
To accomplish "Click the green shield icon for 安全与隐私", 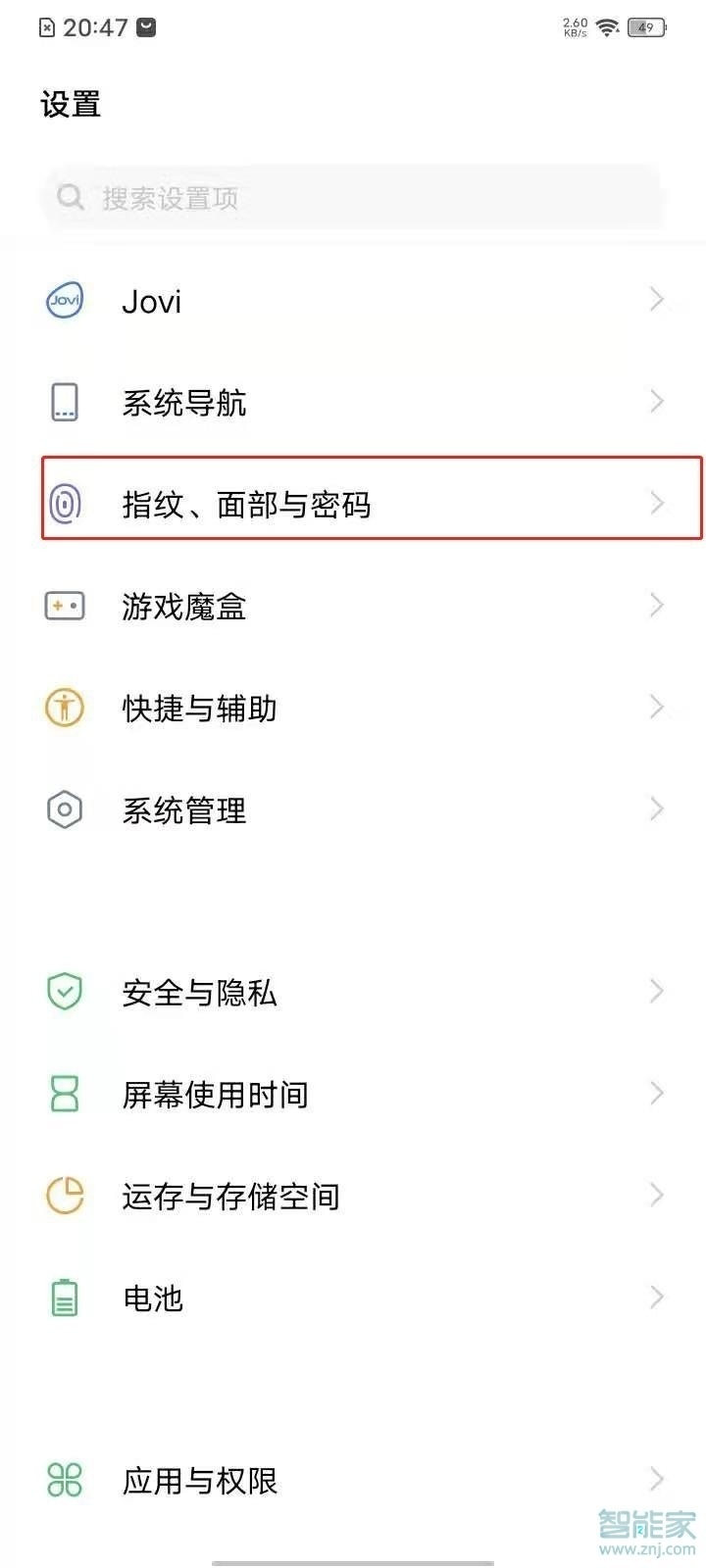I will point(64,992).
